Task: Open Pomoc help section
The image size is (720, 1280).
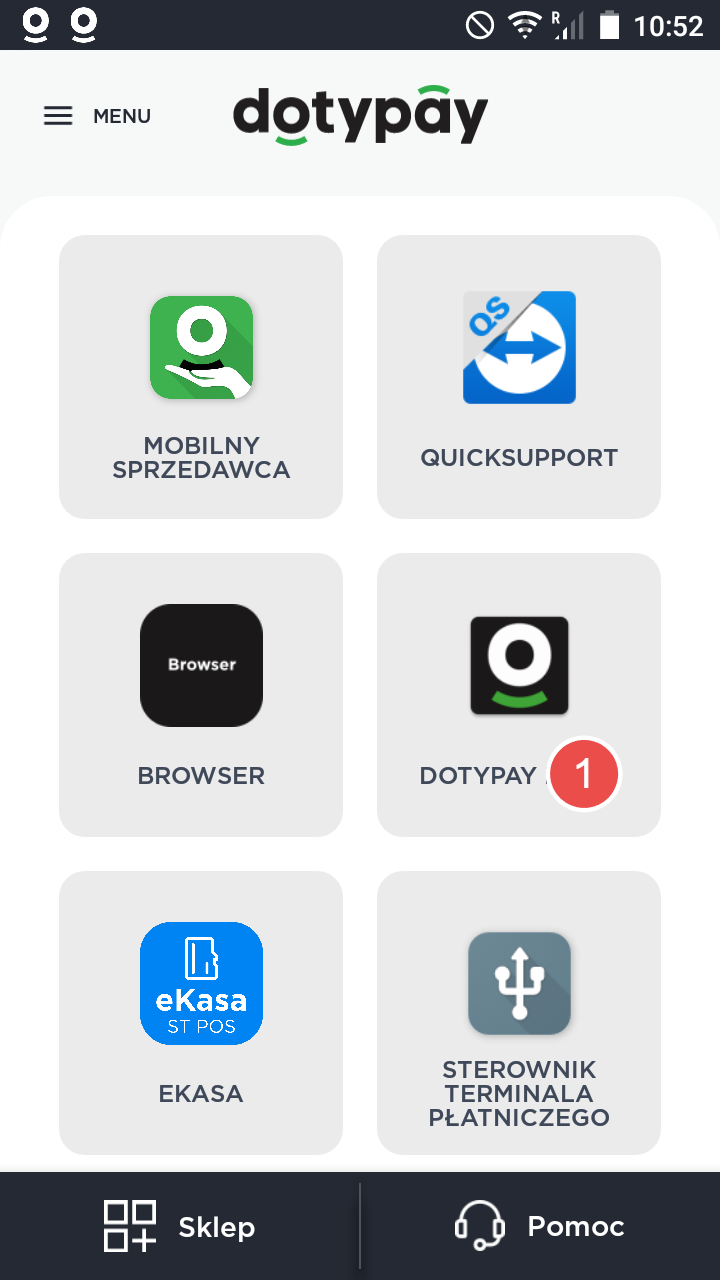Action: (540, 1226)
